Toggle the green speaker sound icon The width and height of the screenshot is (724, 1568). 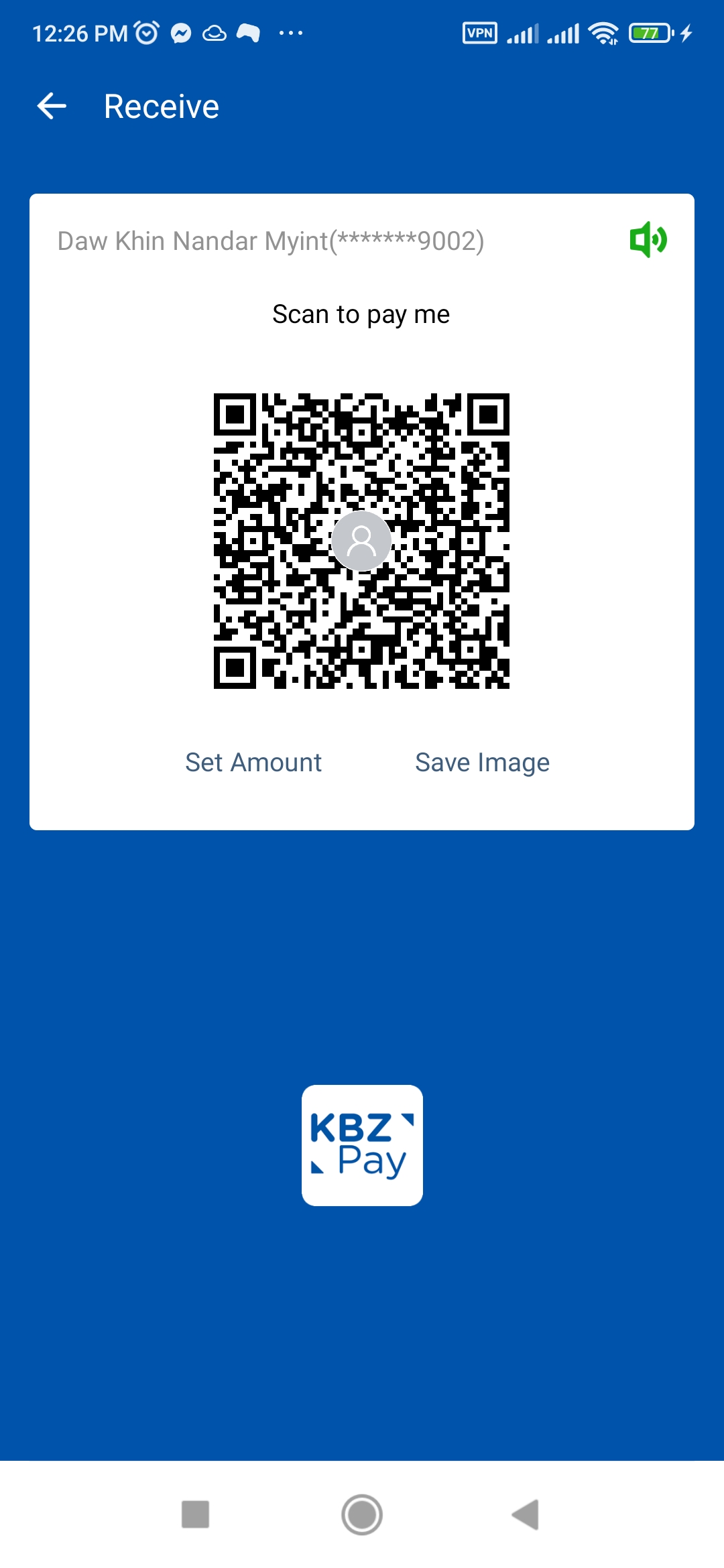point(648,239)
